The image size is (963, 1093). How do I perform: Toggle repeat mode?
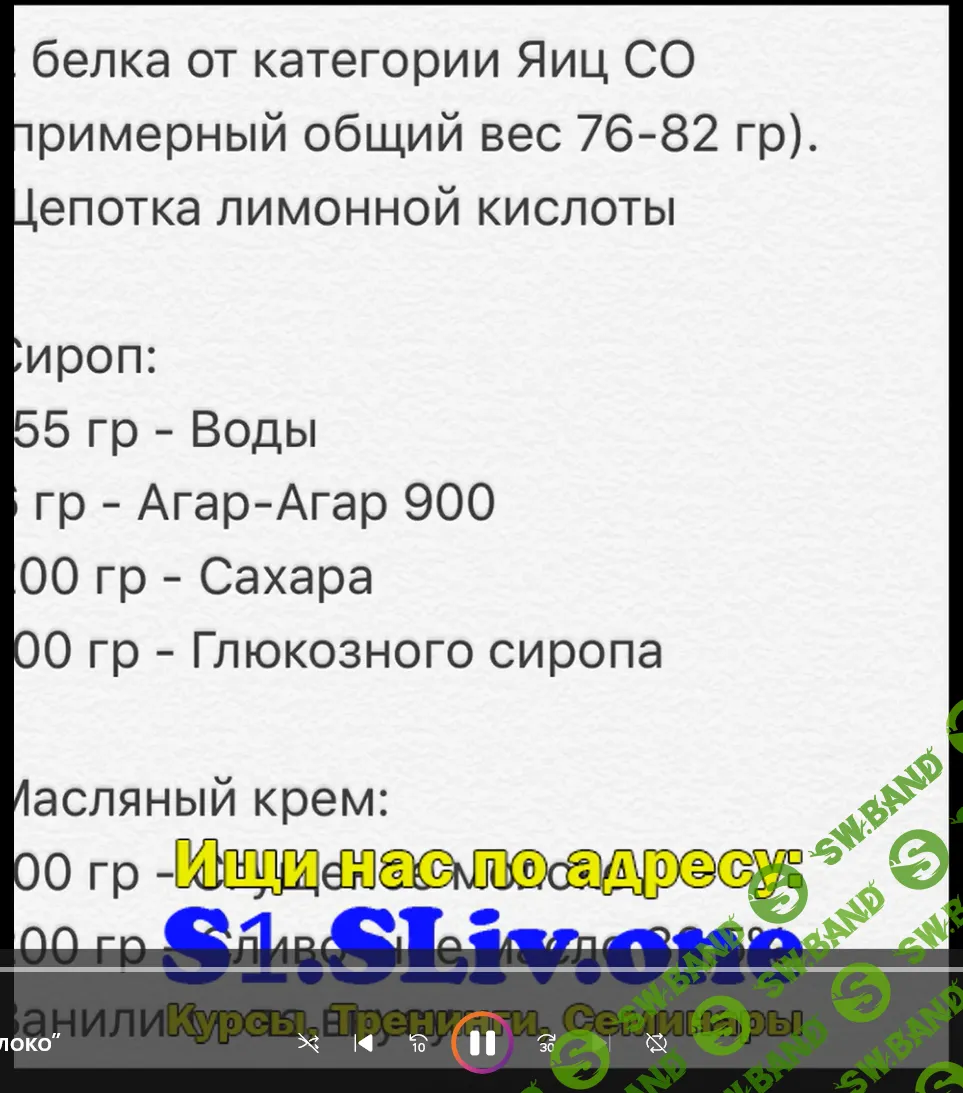(x=656, y=1044)
